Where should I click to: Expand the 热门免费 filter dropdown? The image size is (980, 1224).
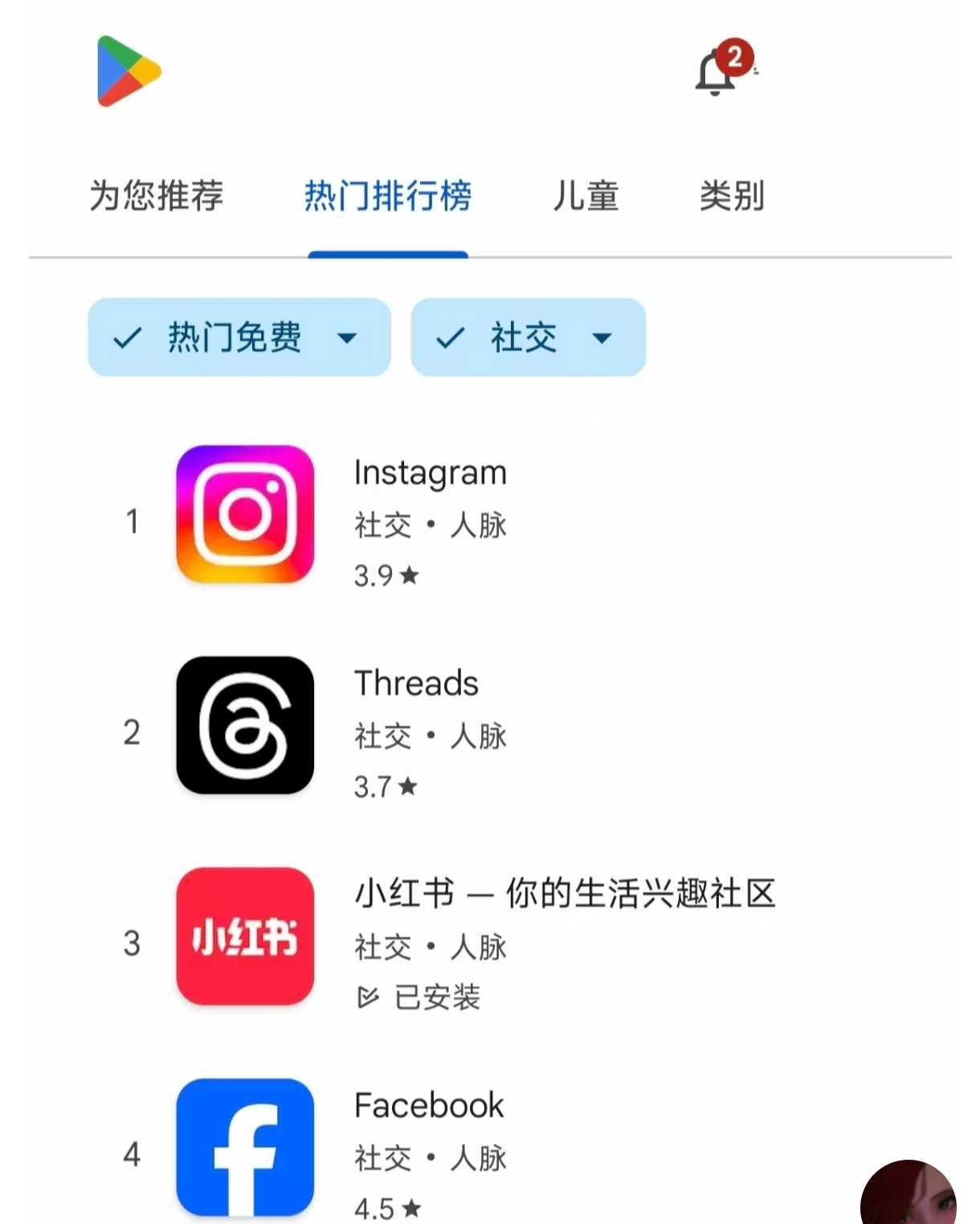coord(239,337)
